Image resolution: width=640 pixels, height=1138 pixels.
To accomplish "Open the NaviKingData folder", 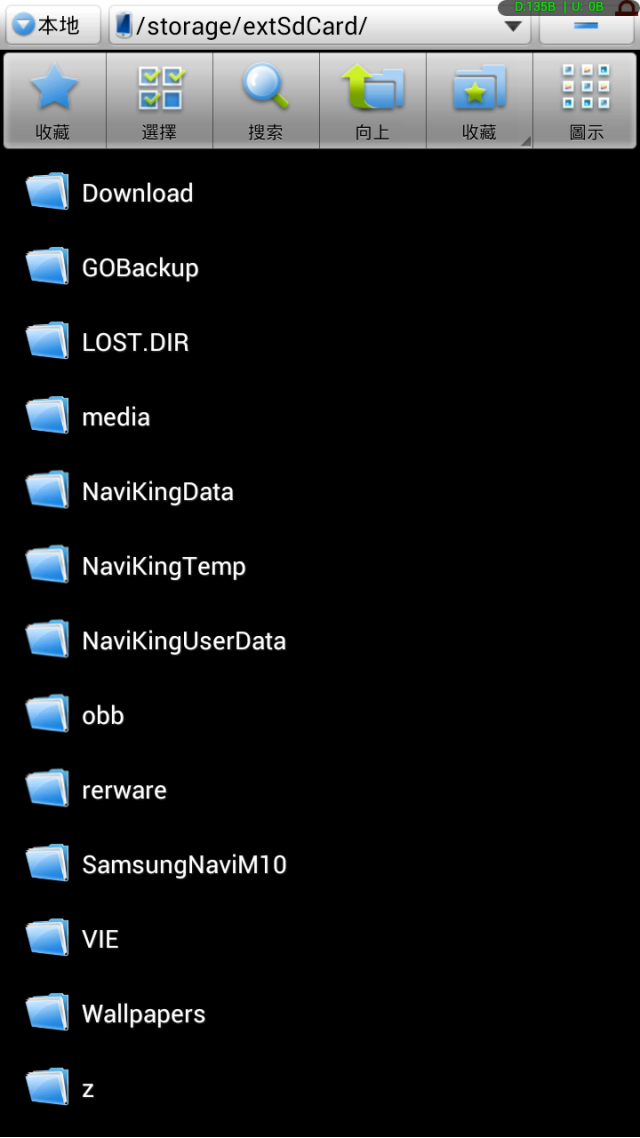I will point(157,492).
